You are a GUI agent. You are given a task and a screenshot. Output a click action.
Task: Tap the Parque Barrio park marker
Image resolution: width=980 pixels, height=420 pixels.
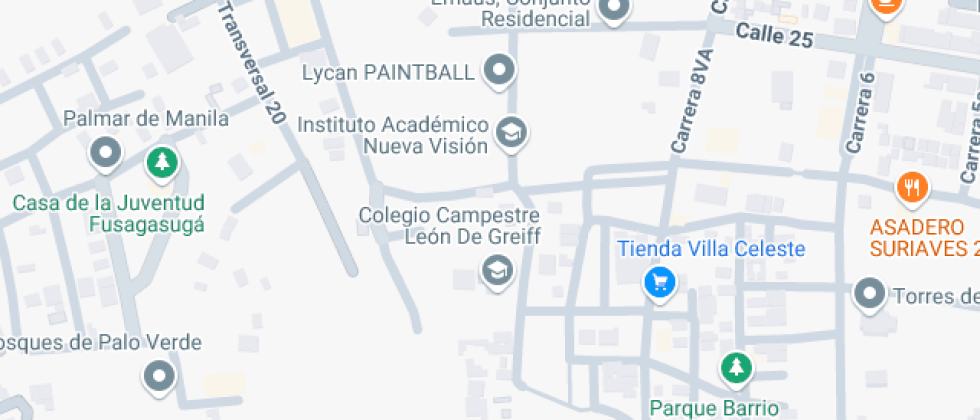click(x=737, y=368)
